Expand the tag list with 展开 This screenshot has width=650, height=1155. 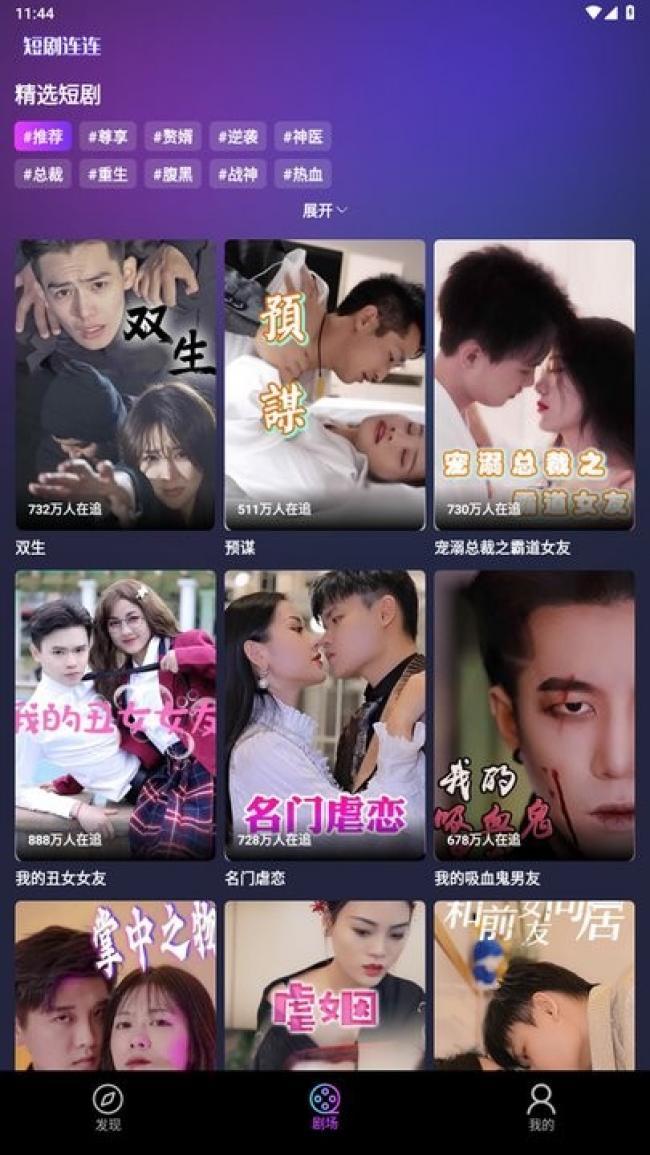324,211
